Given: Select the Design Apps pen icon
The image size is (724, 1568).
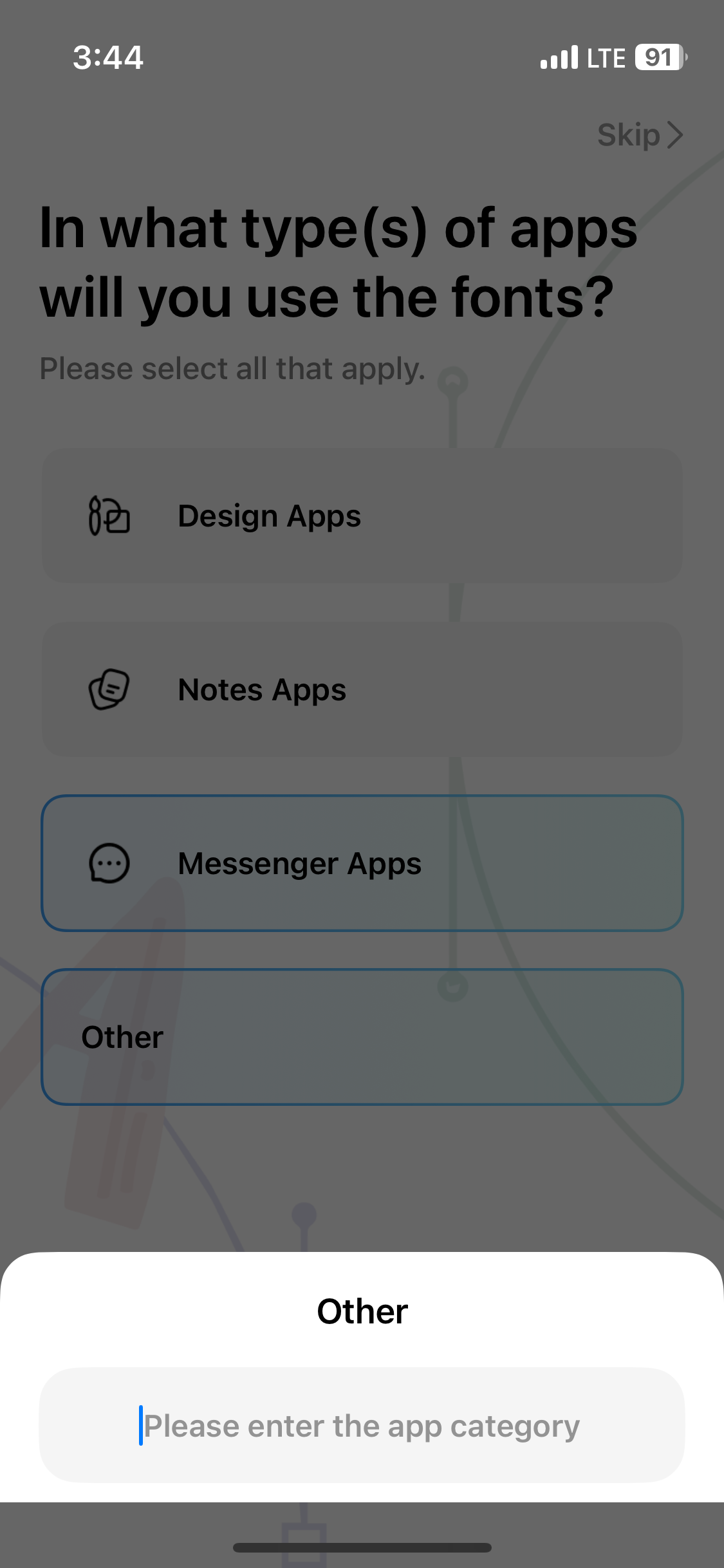Looking at the screenshot, I should (x=109, y=516).
